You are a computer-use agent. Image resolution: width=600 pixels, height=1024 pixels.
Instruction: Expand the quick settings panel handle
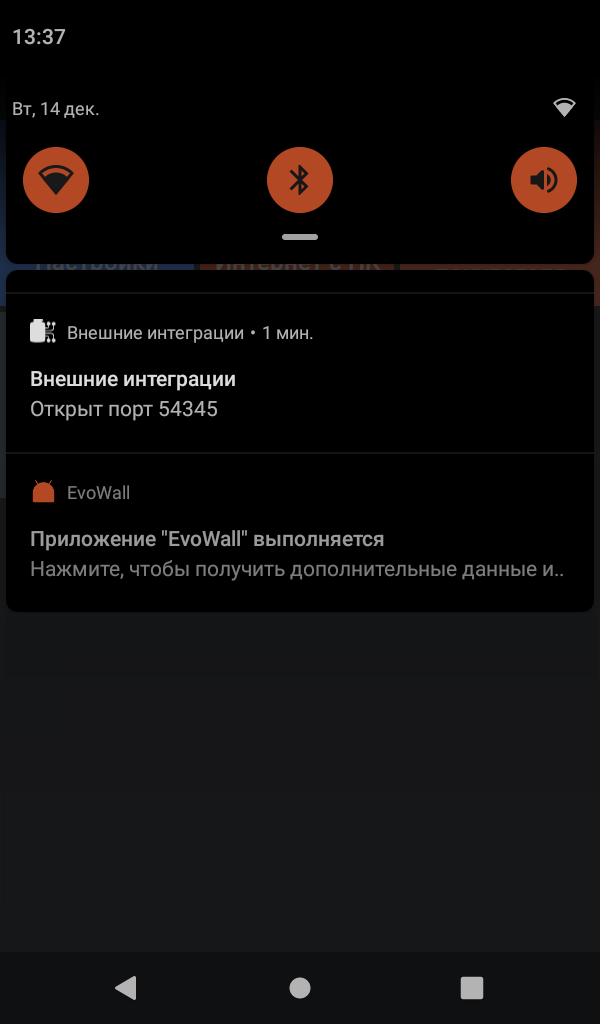(299, 237)
